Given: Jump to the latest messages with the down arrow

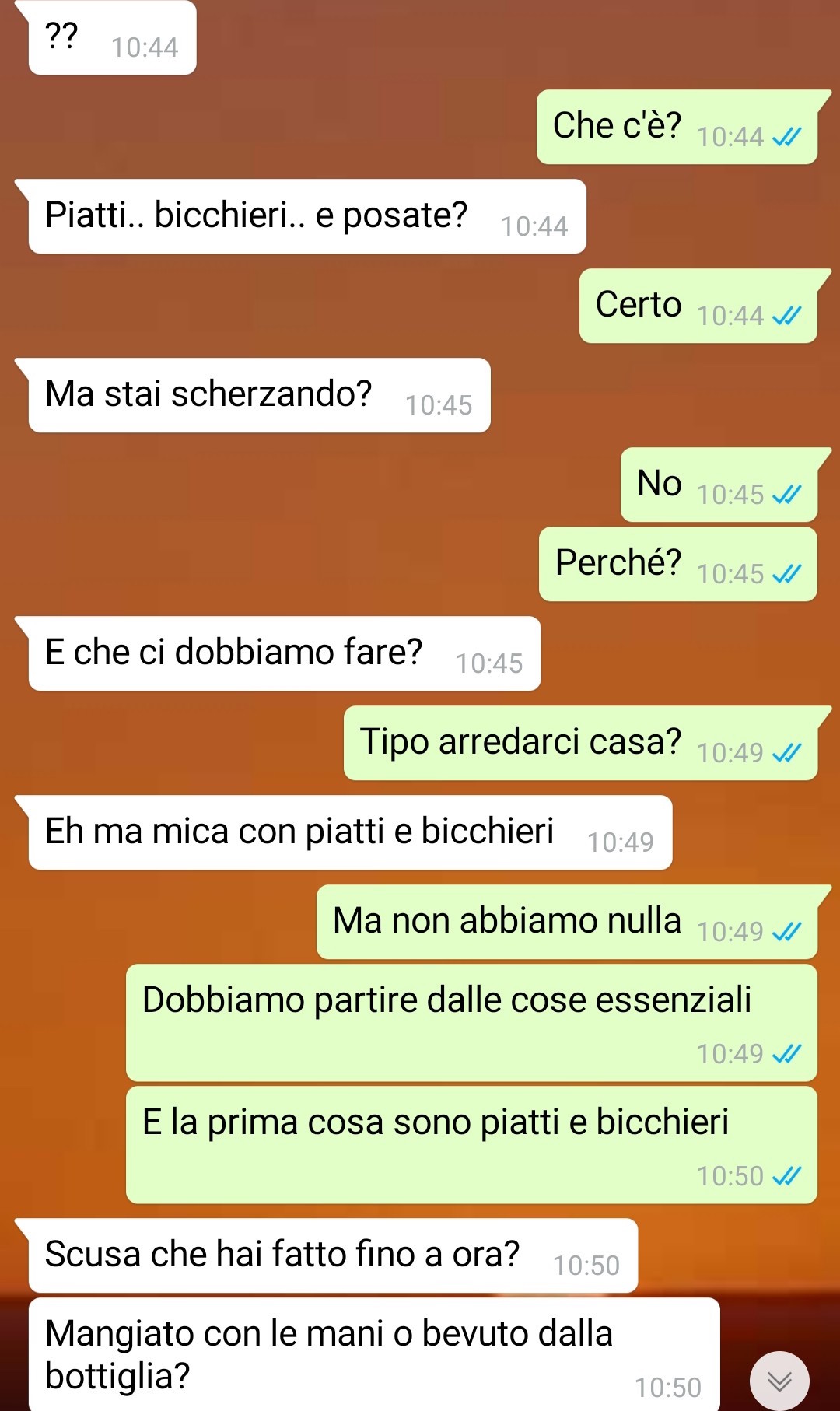Looking at the screenshot, I should point(779,1381).
